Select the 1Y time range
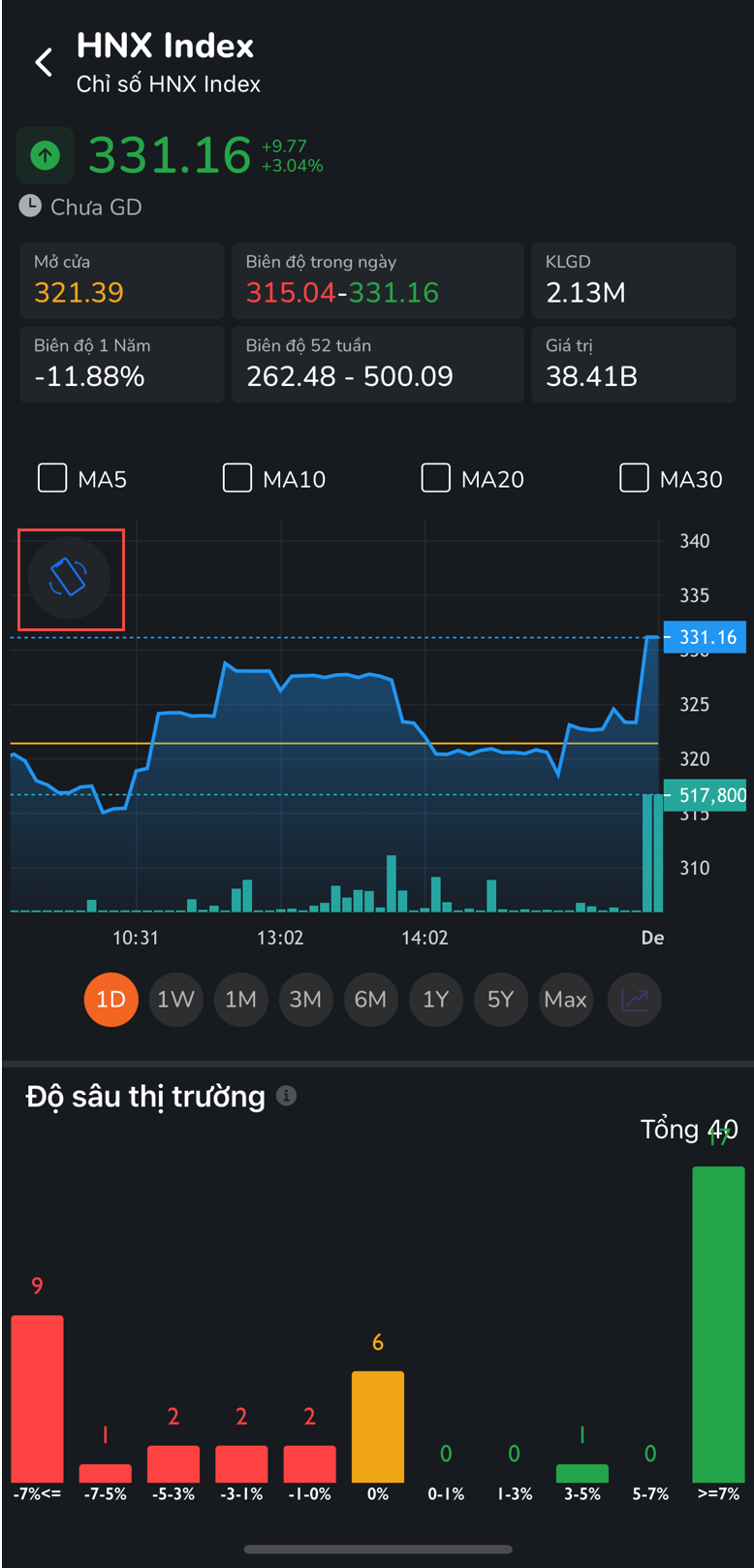Screen dimensions: 754x1568 click(x=435, y=999)
